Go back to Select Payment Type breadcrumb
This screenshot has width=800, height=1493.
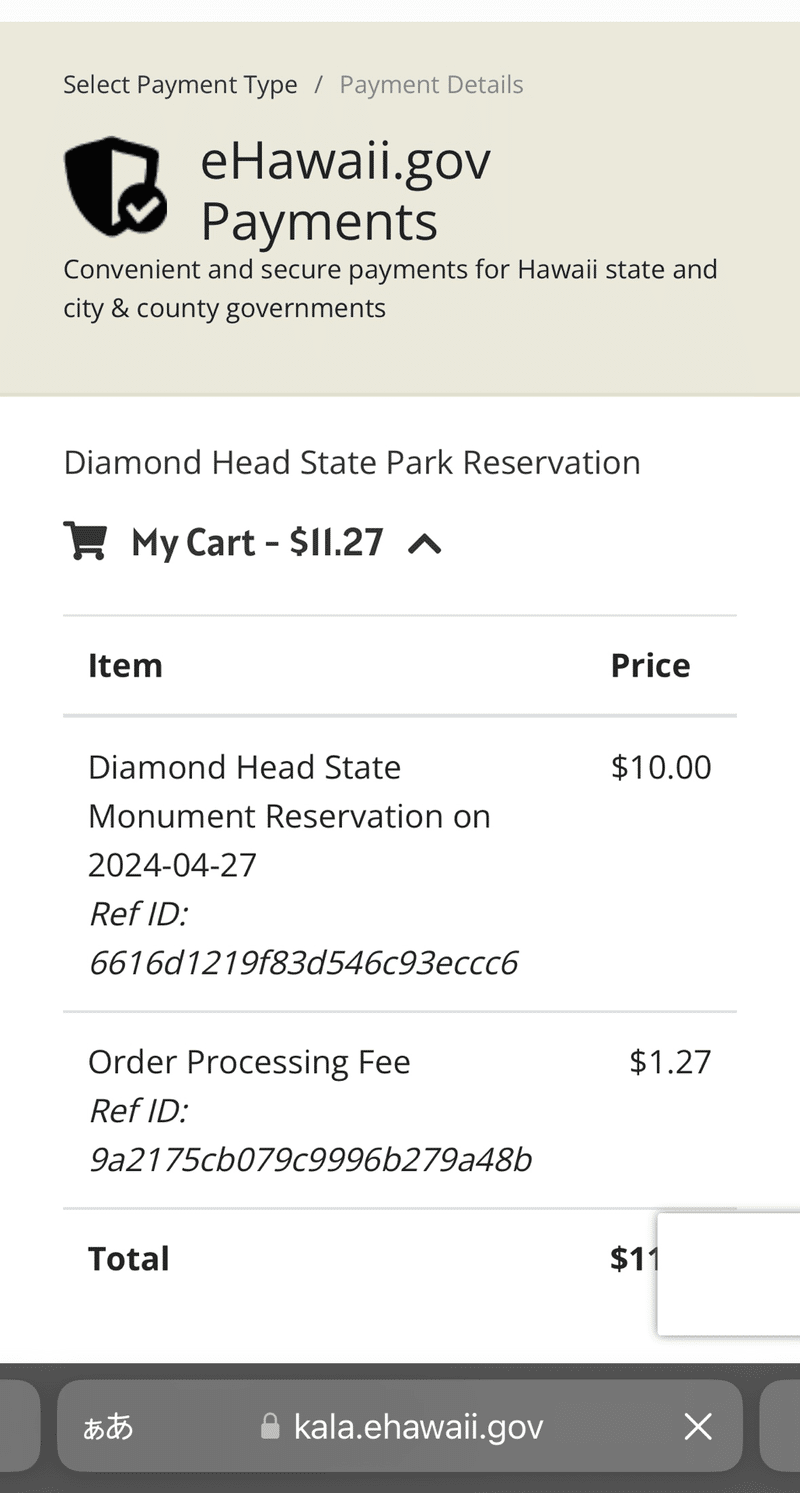tap(180, 85)
